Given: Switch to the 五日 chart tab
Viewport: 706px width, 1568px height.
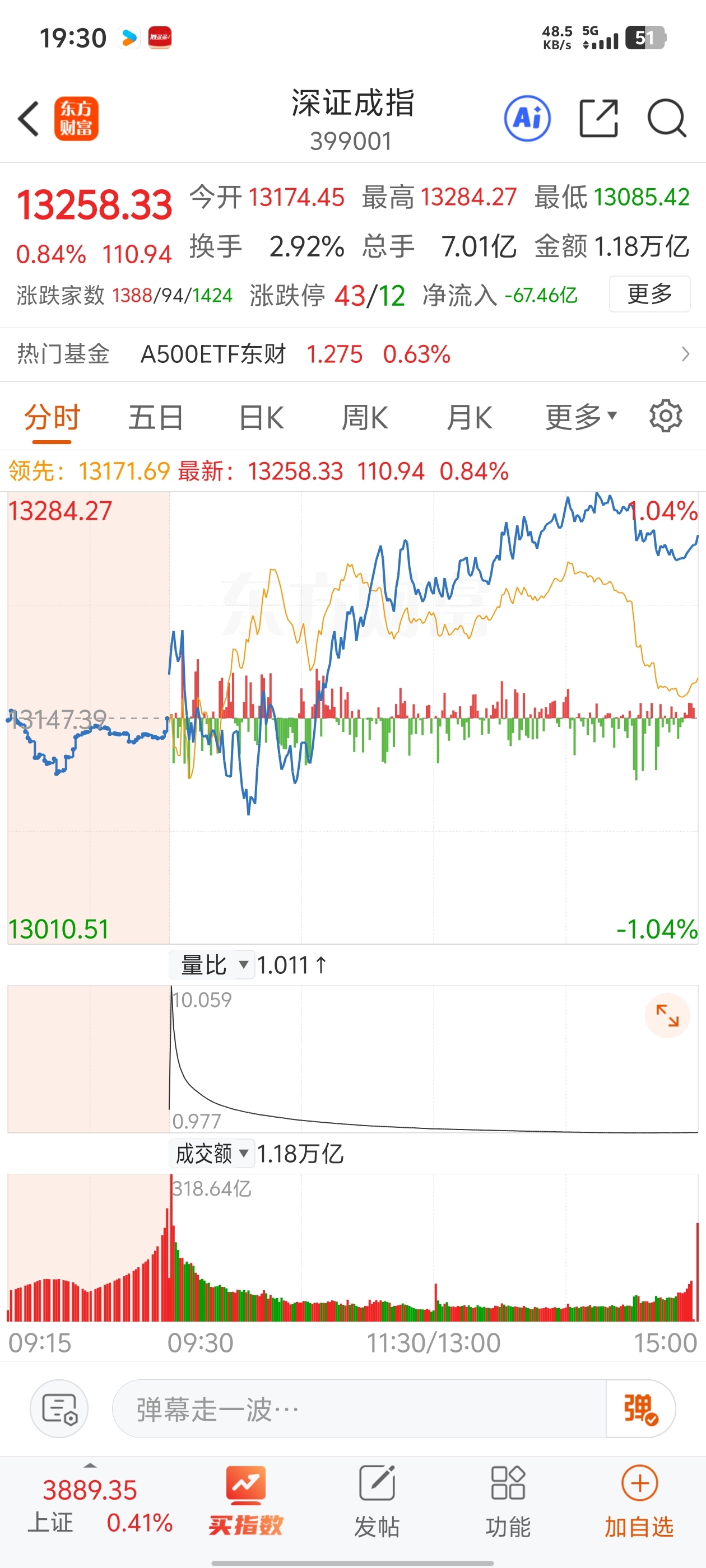Looking at the screenshot, I should tap(156, 418).
